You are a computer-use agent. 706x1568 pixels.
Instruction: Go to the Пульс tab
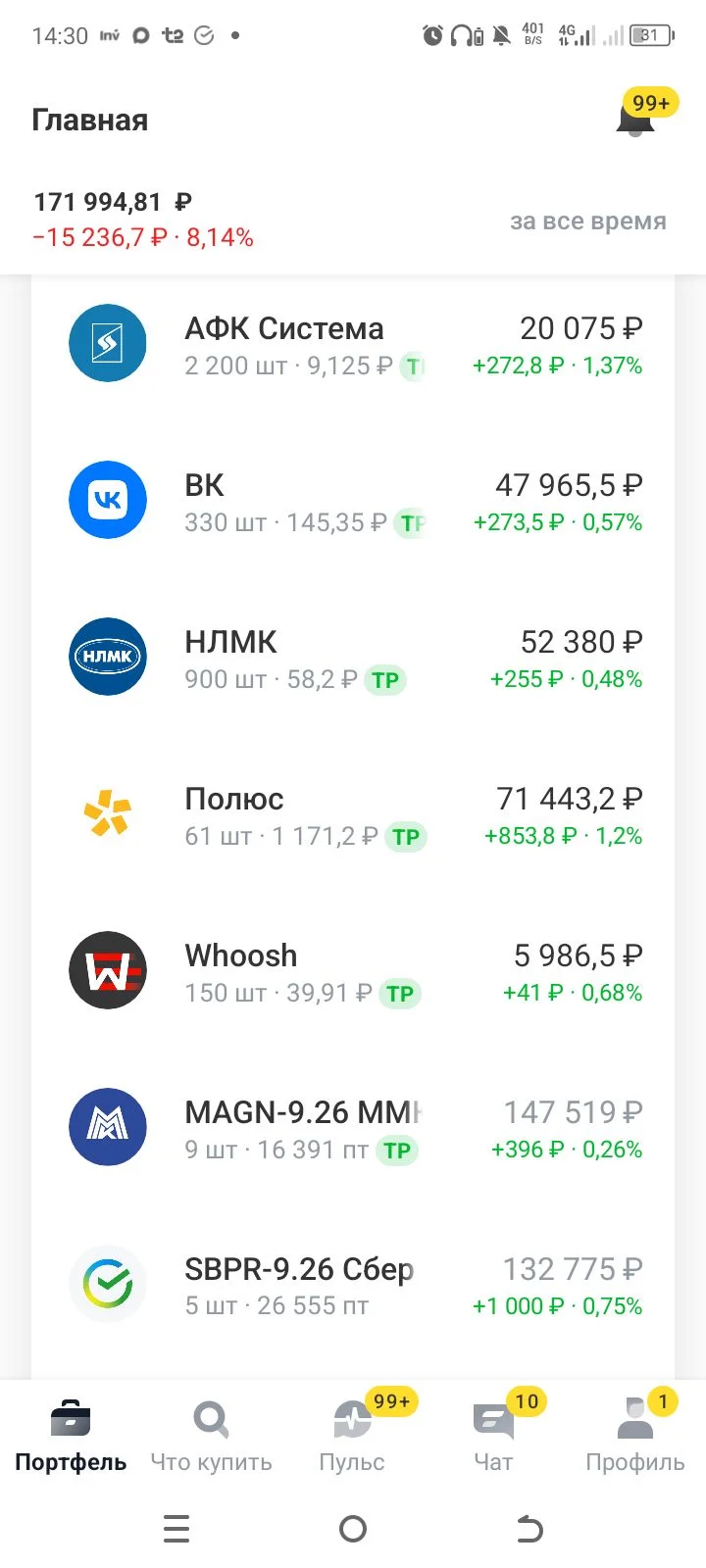tap(353, 1436)
